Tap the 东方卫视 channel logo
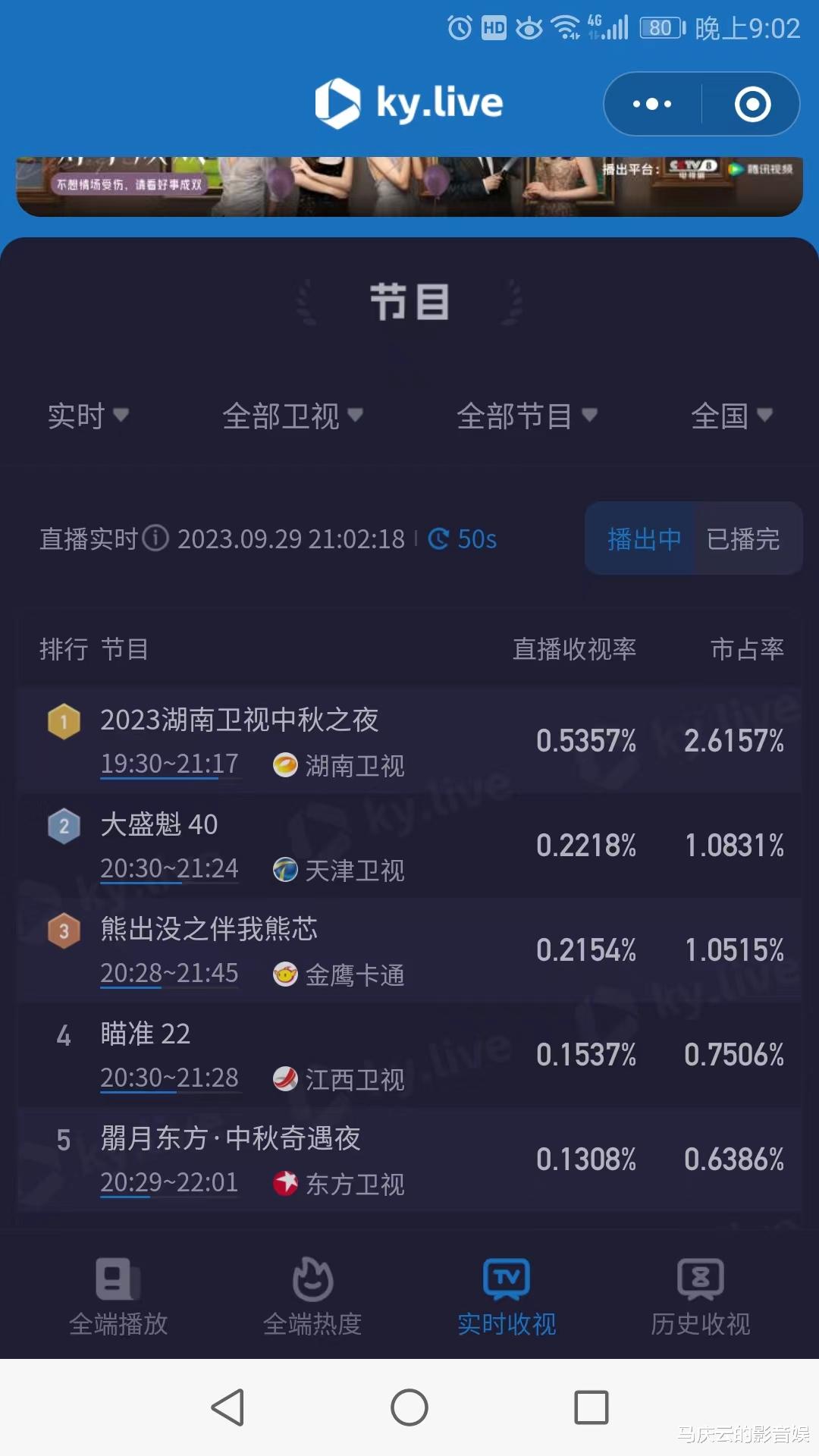This screenshot has width=819, height=1456. (x=287, y=1183)
